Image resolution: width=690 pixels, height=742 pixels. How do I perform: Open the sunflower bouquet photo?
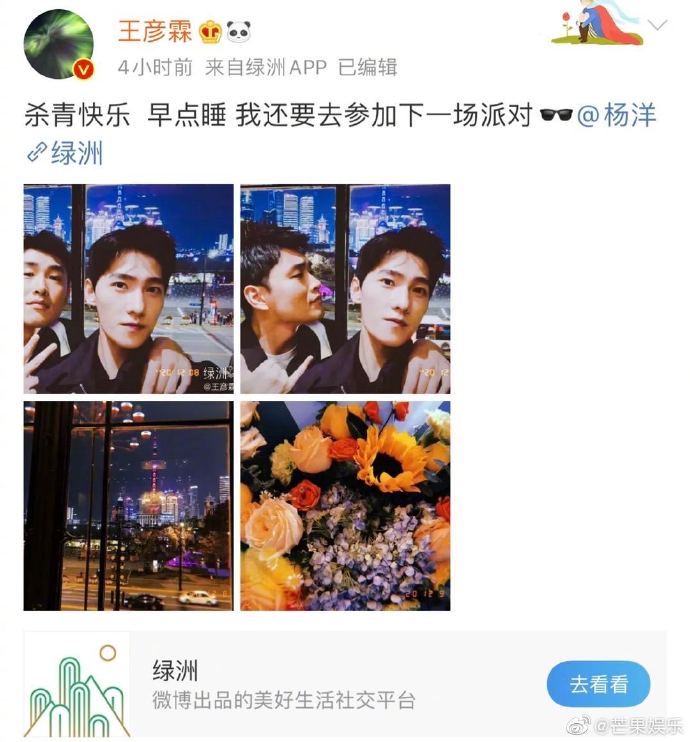[x=345, y=506]
